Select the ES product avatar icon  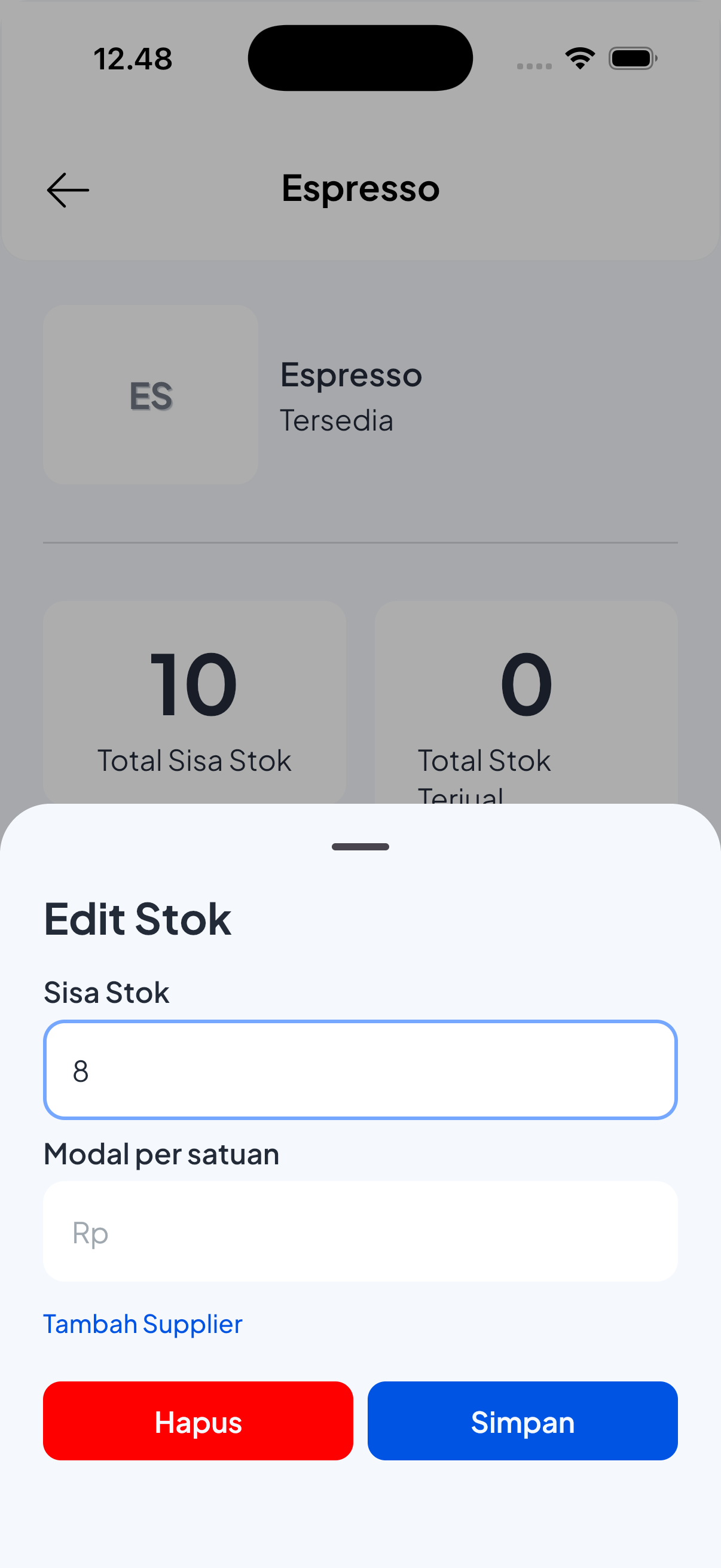point(149,395)
